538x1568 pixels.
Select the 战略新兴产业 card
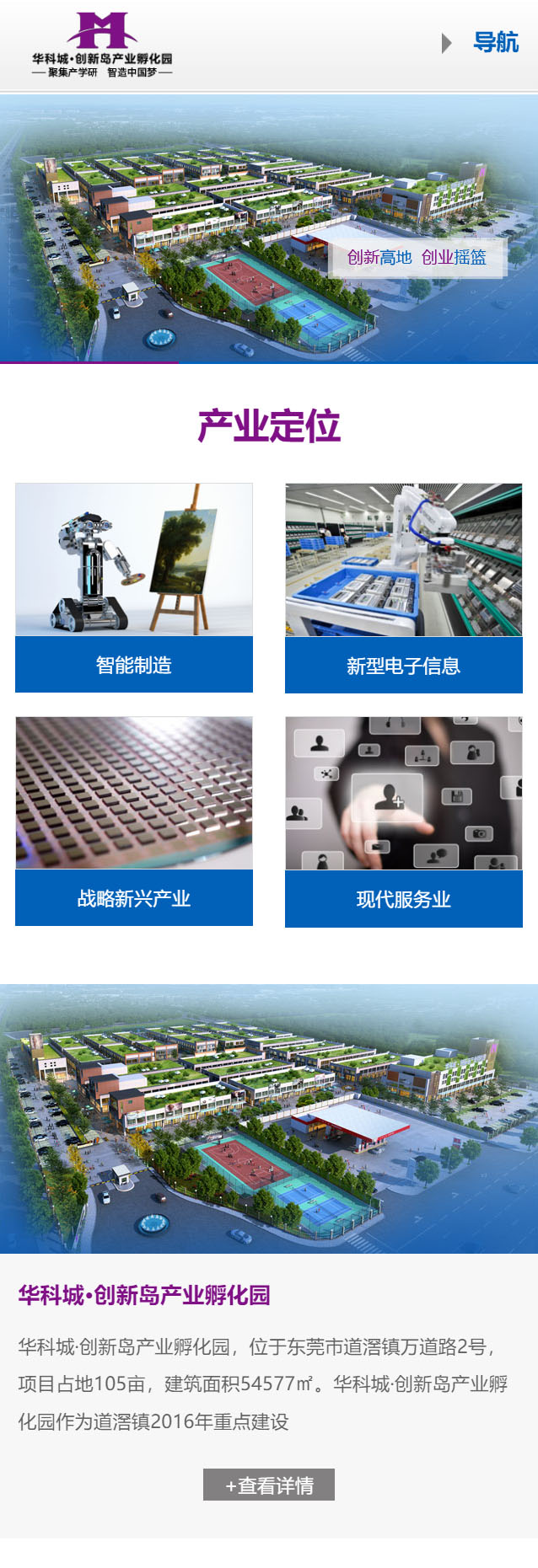coord(134,898)
